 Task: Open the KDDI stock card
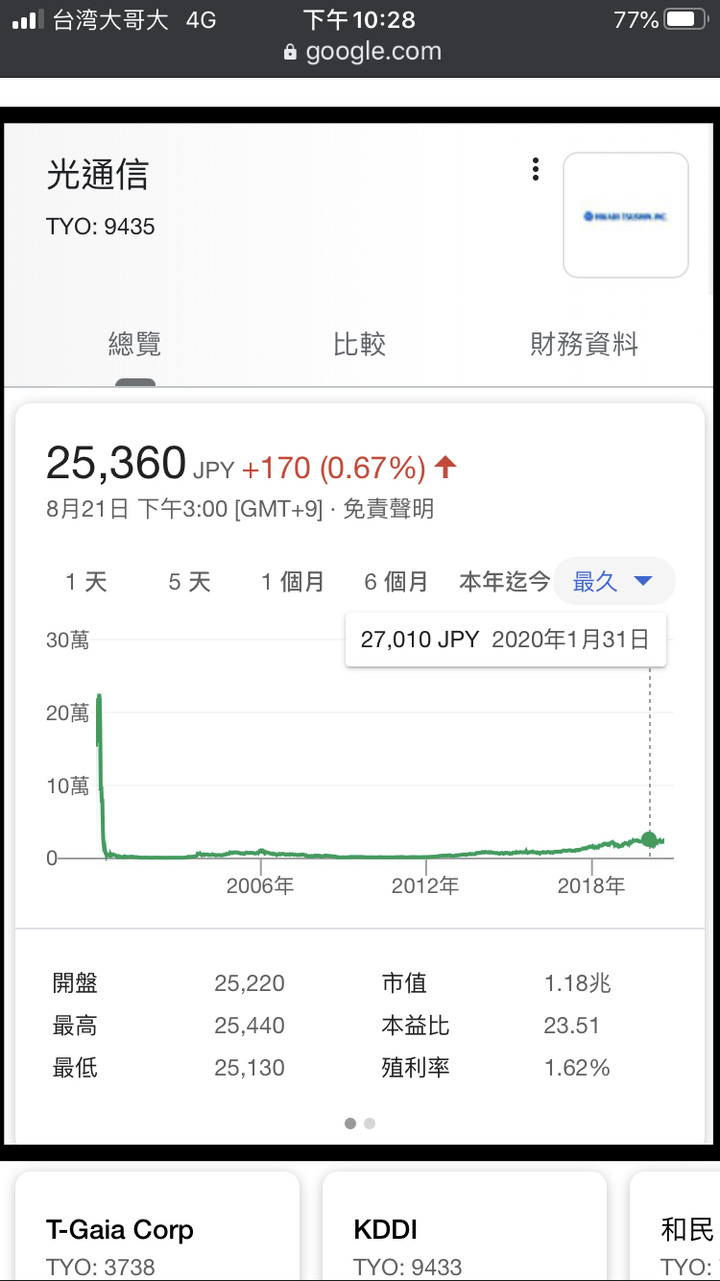tap(464, 1227)
